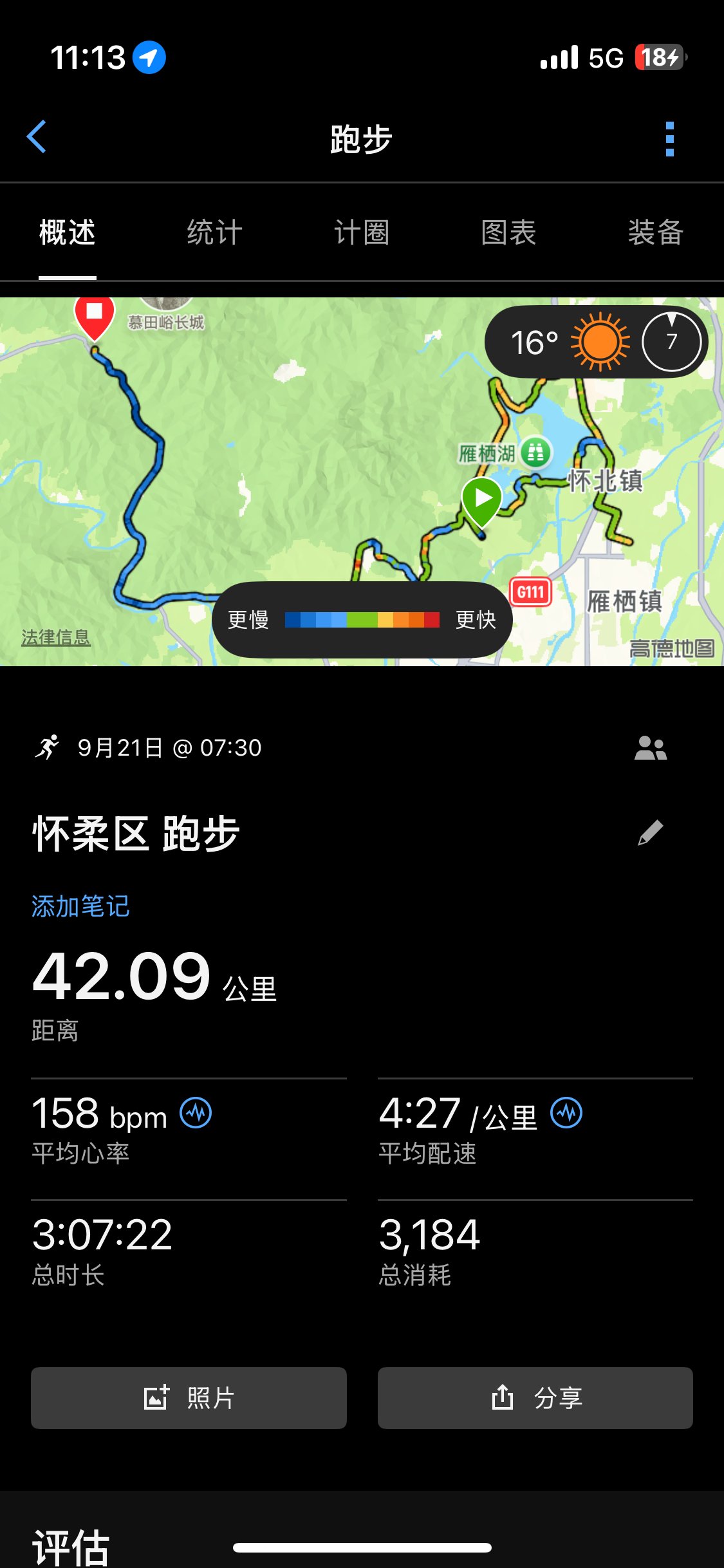Edit the activity name with pencil icon
The image size is (724, 1568).
pos(650,833)
